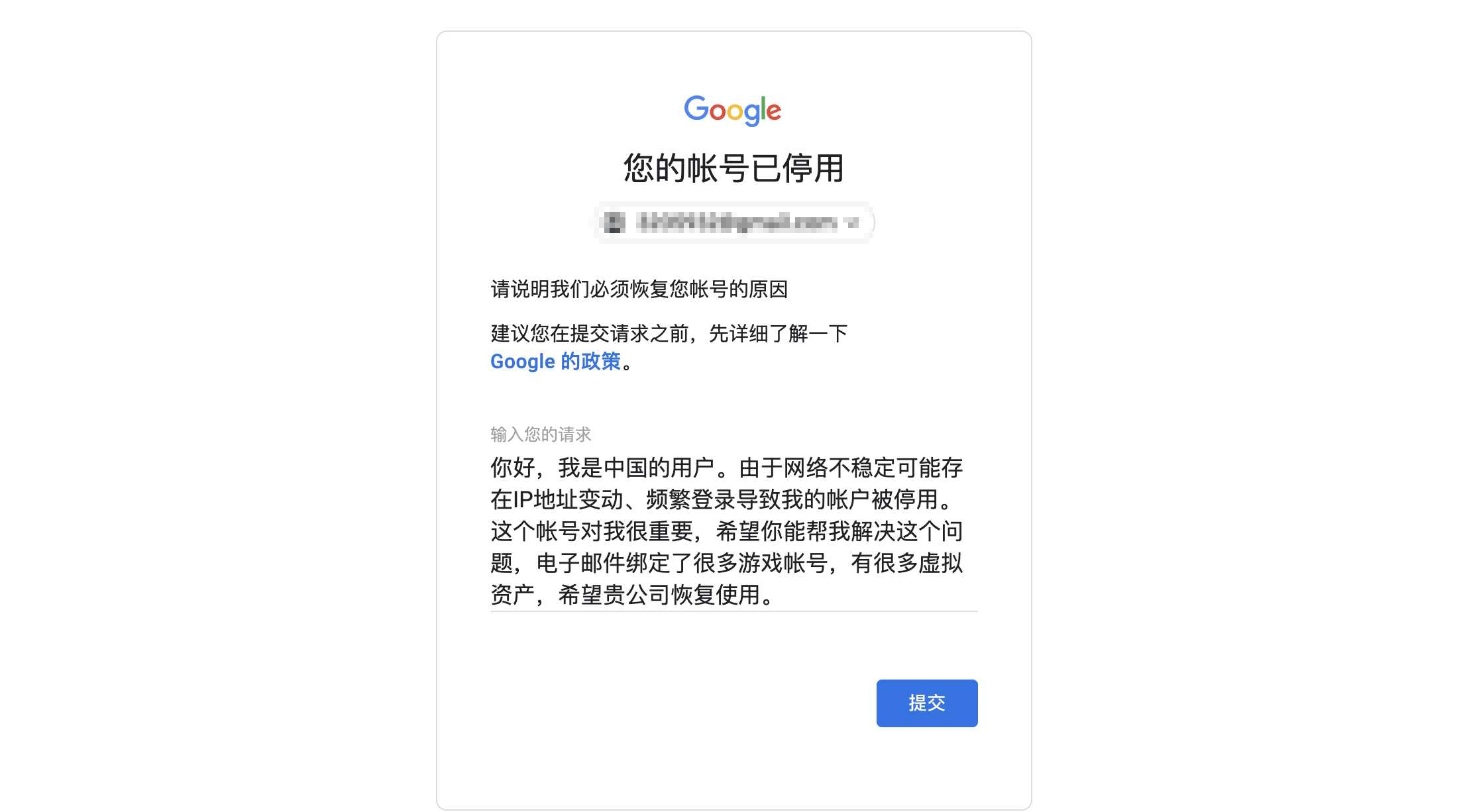
Task: Open the Google 的政策 link
Action: pos(555,362)
